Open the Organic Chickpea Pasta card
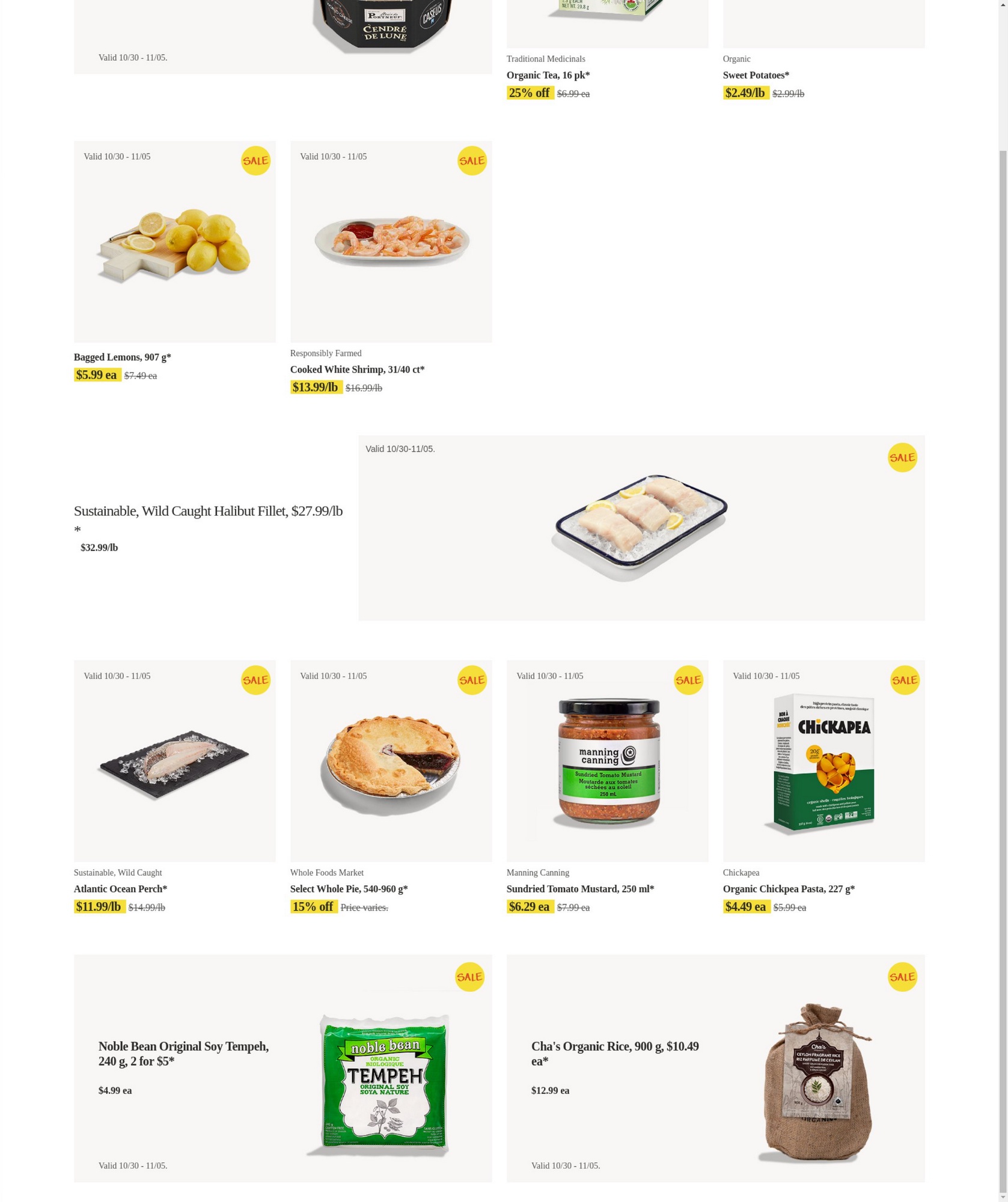Viewport: 1008px width, 1202px height. [823, 761]
